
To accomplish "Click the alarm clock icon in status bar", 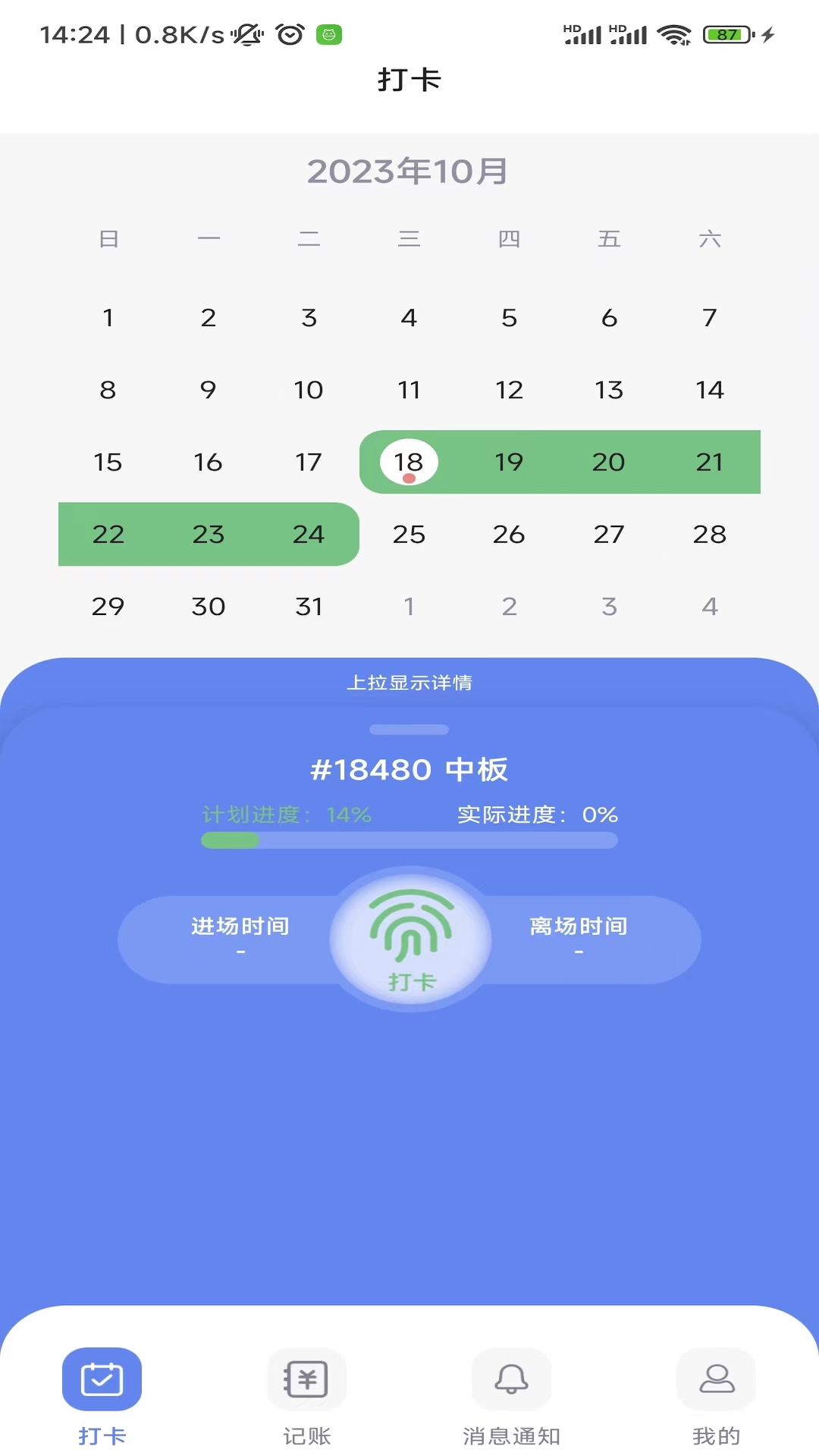I will (290, 33).
